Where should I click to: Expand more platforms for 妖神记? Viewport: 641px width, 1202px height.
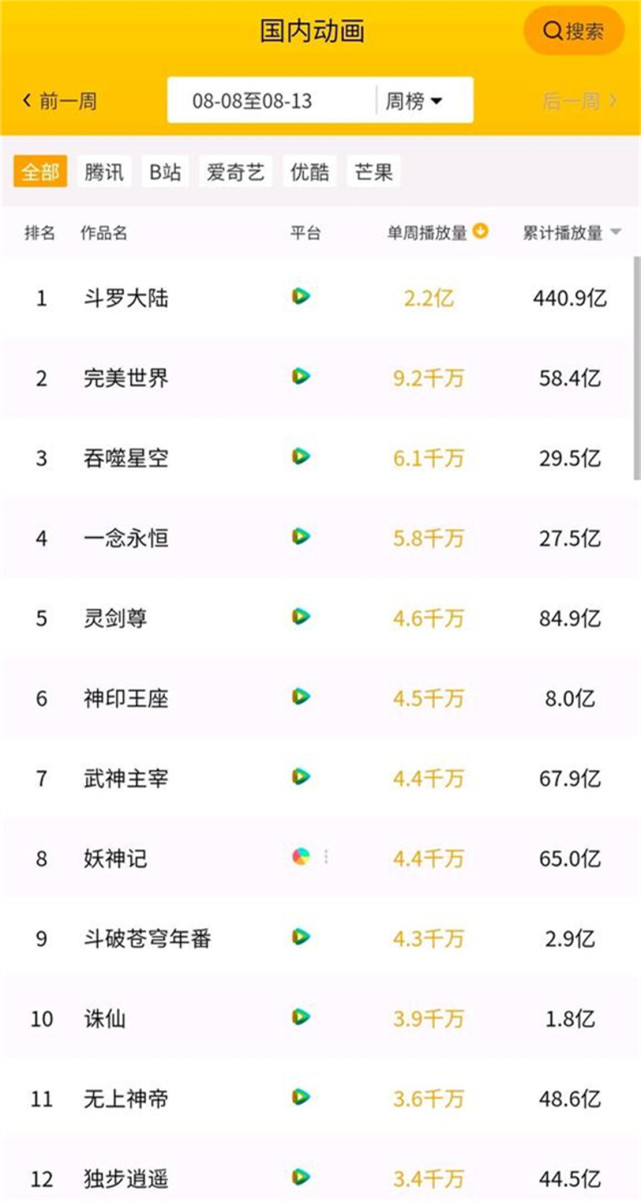click(x=326, y=857)
